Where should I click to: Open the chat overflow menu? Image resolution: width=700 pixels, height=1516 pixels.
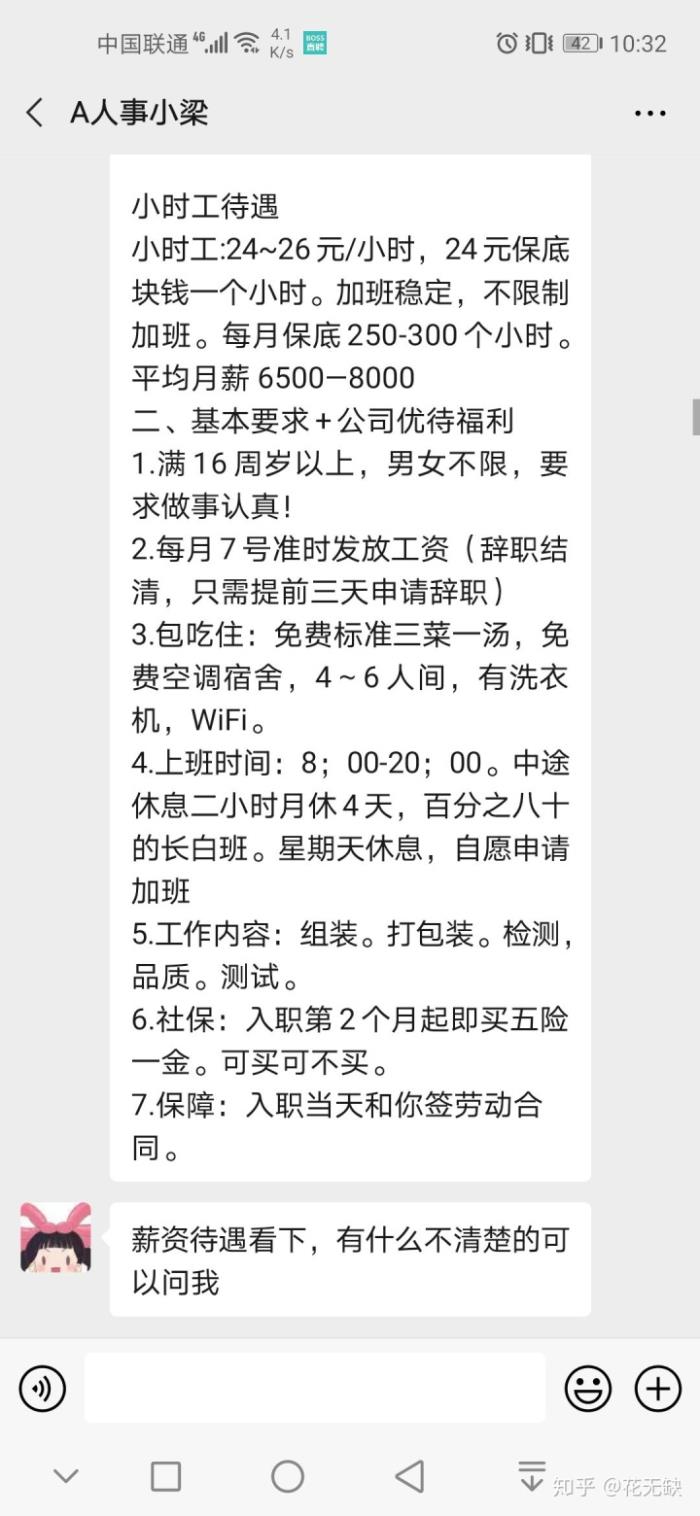tap(650, 113)
